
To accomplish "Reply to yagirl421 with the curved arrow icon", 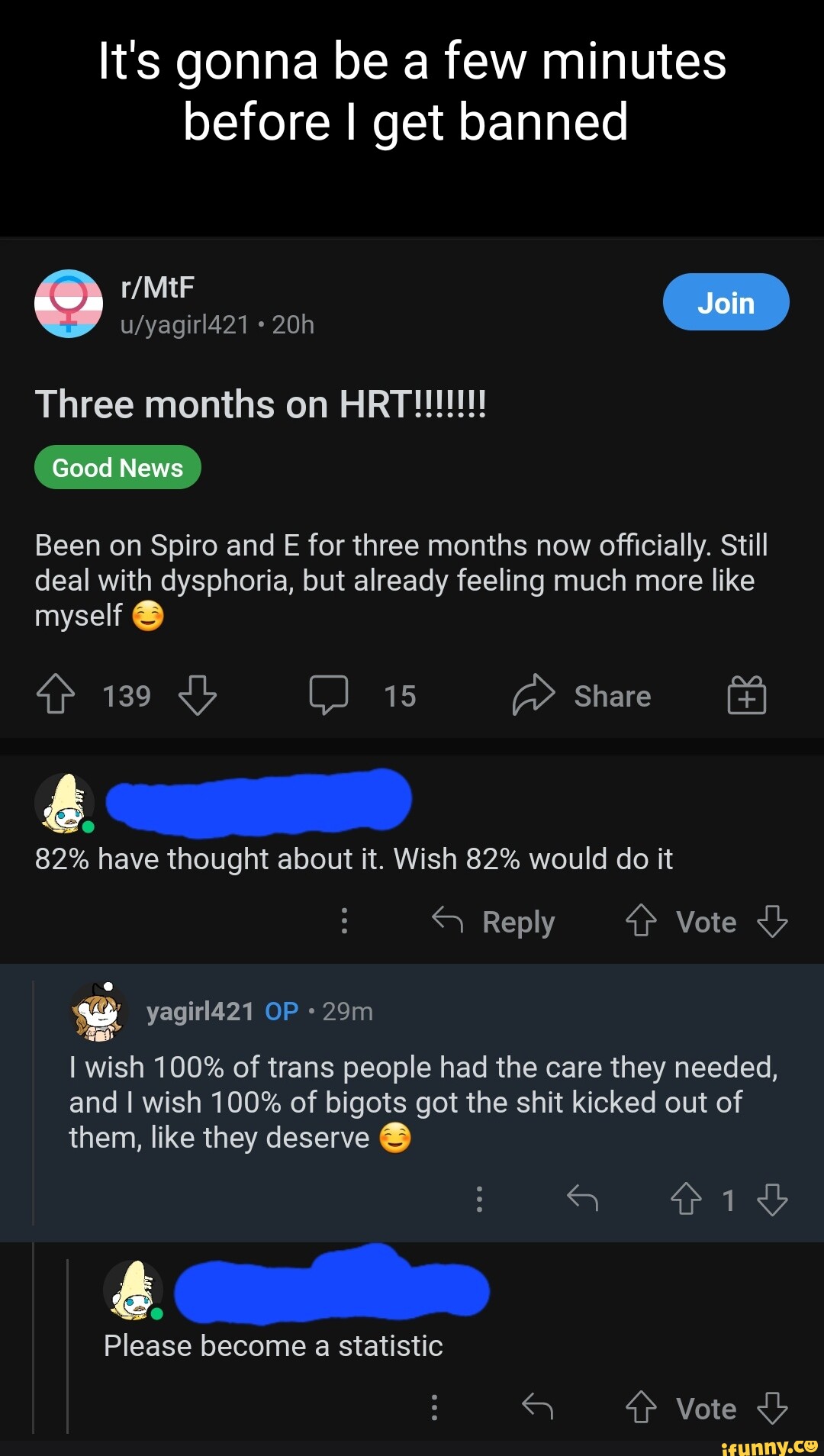I will click(584, 1200).
